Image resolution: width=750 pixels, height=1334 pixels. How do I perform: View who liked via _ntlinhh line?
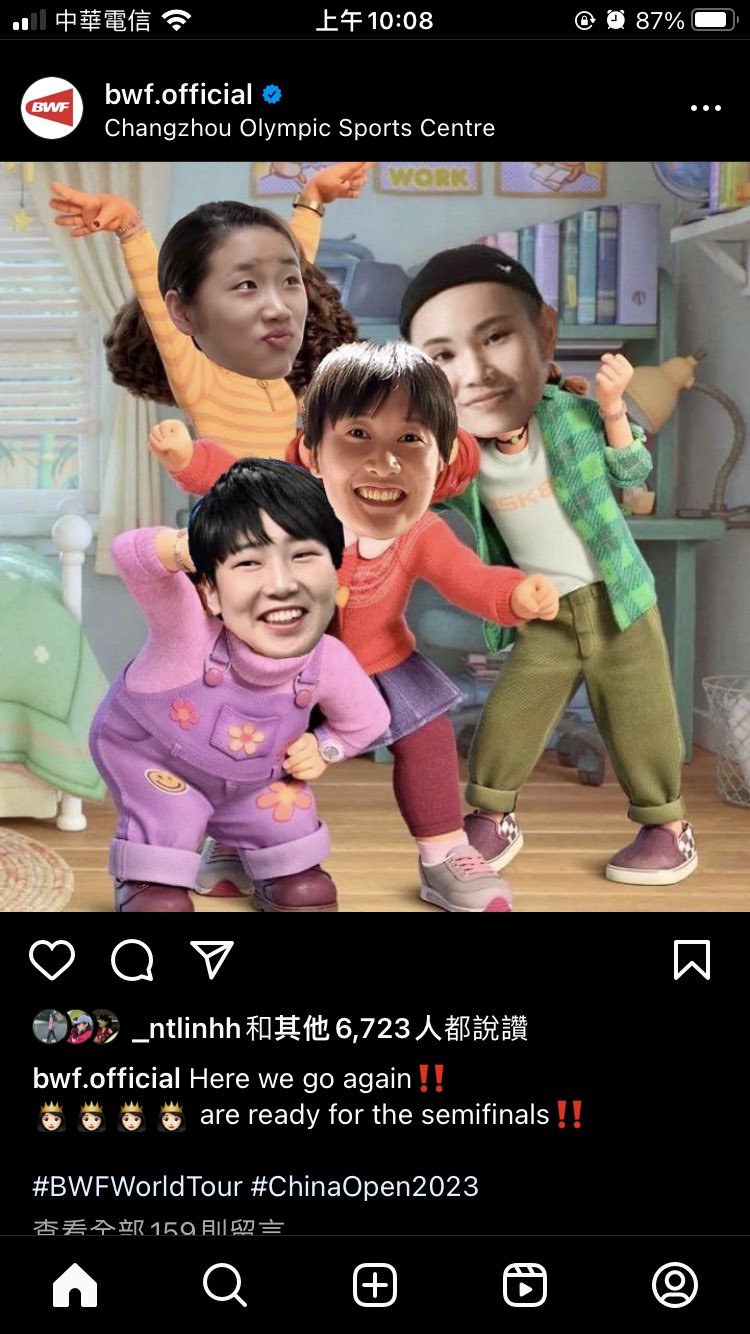point(330,1028)
